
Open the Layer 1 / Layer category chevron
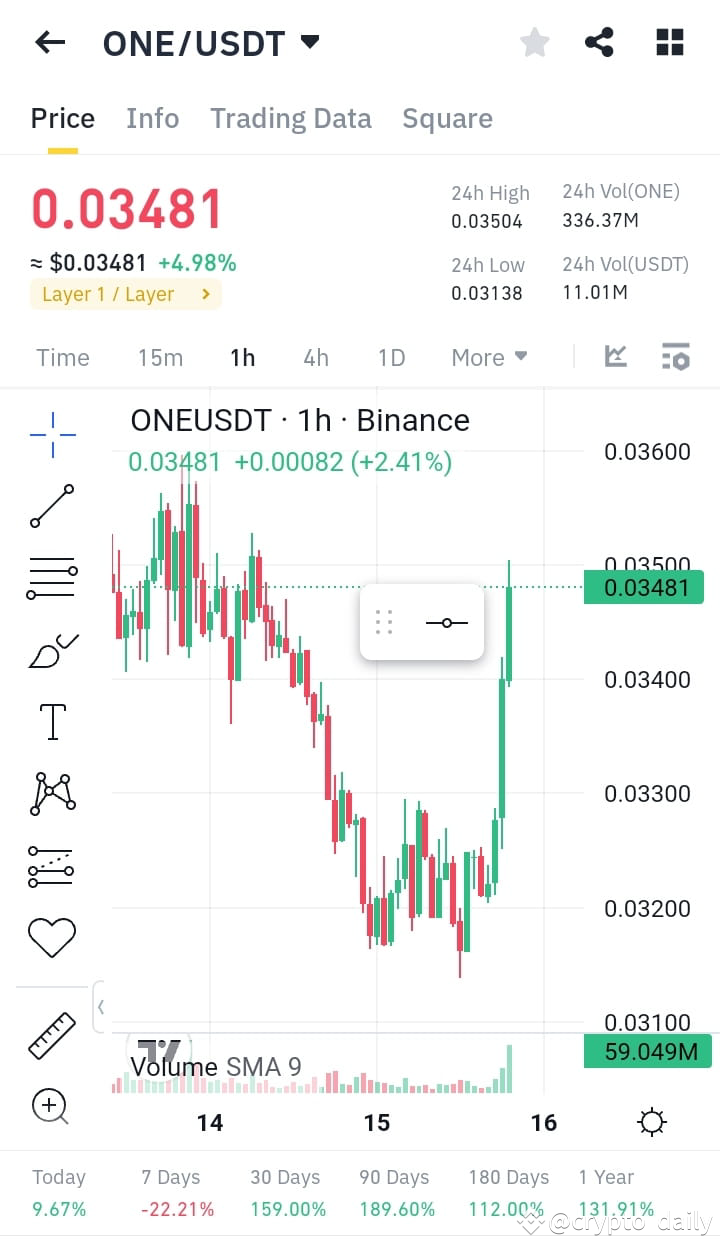207,294
